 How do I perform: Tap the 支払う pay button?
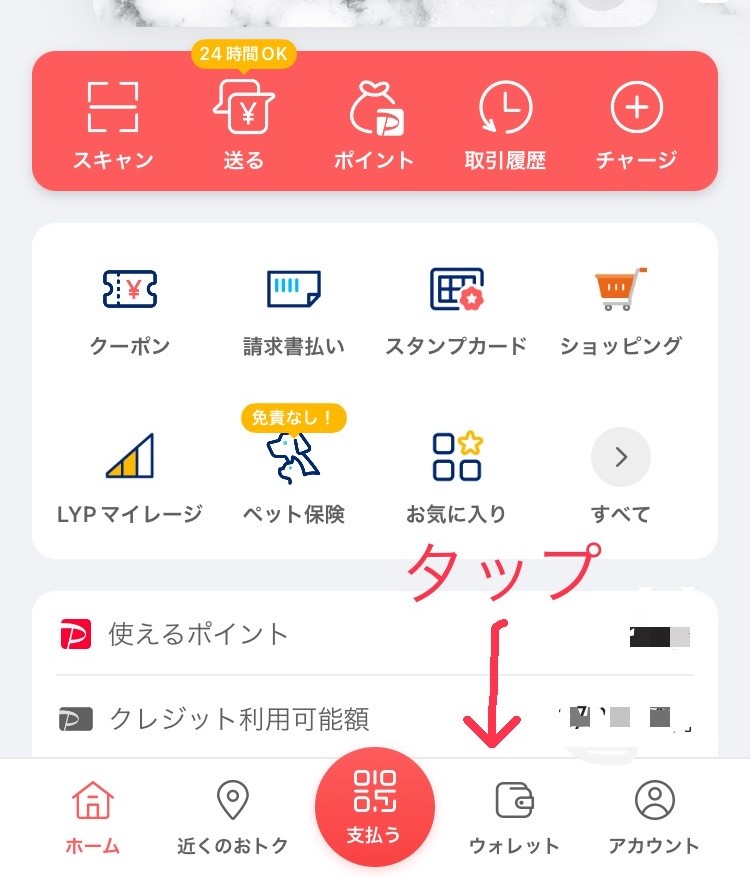pyautogui.click(x=374, y=807)
